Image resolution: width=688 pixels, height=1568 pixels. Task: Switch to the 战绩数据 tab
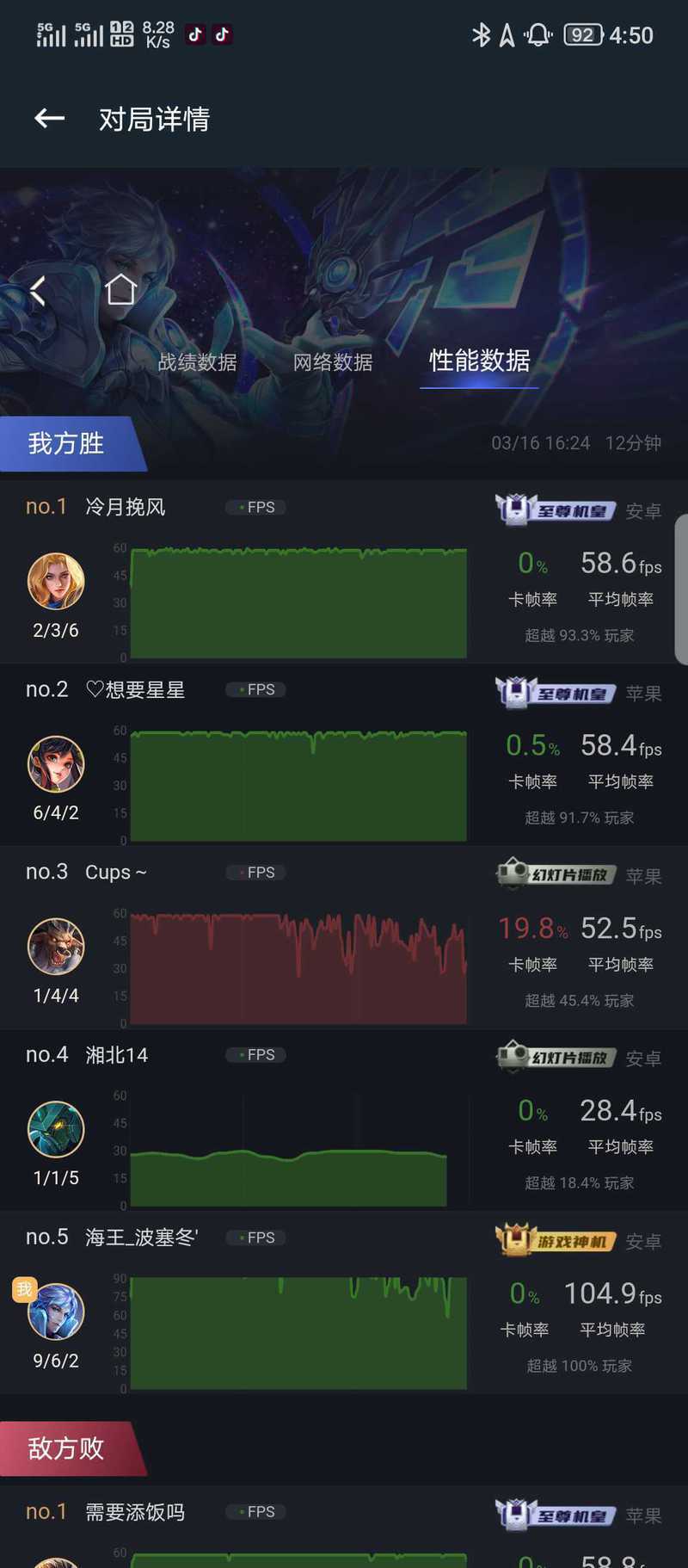click(x=197, y=362)
